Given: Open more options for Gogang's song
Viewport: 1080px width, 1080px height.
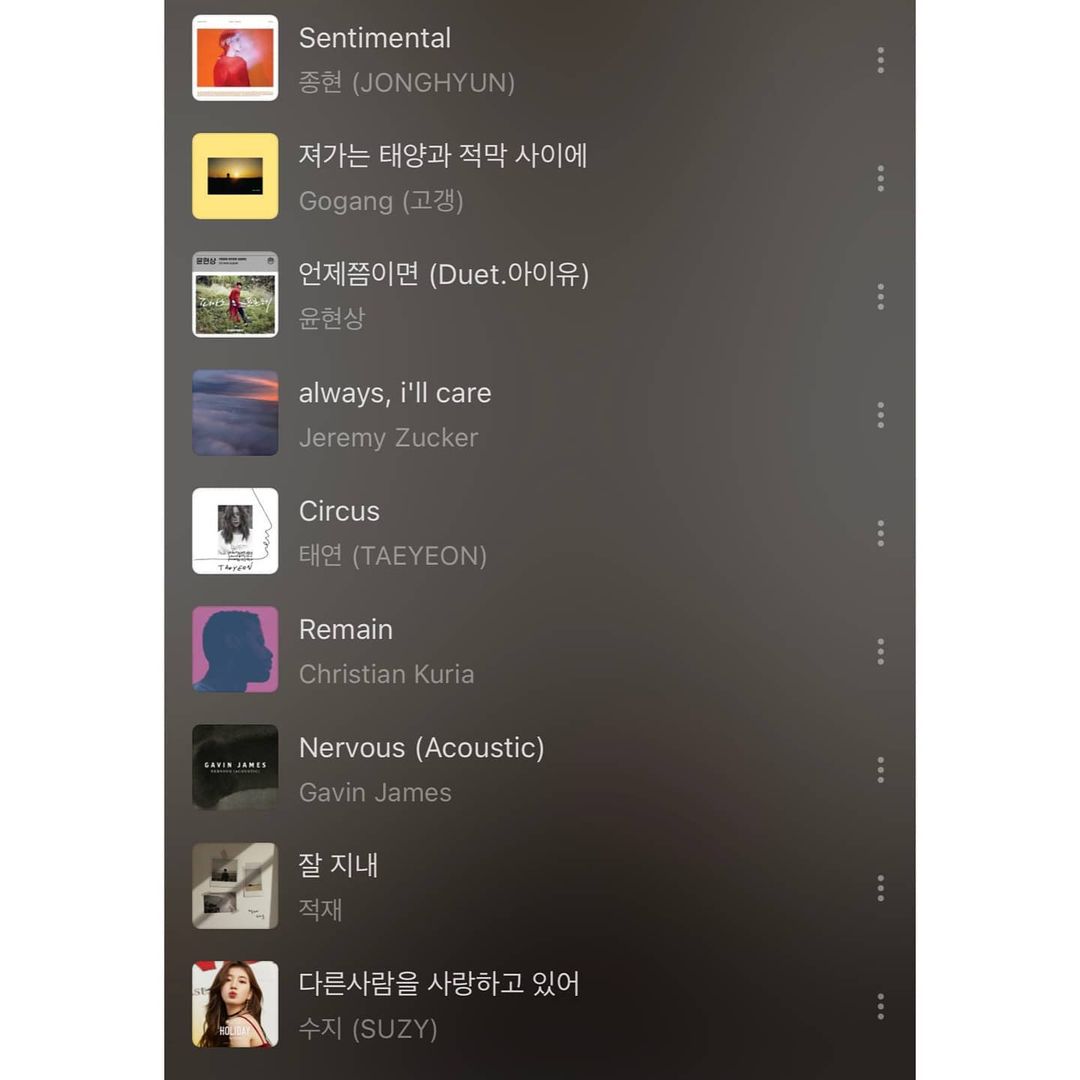Looking at the screenshot, I should coord(880,178).
